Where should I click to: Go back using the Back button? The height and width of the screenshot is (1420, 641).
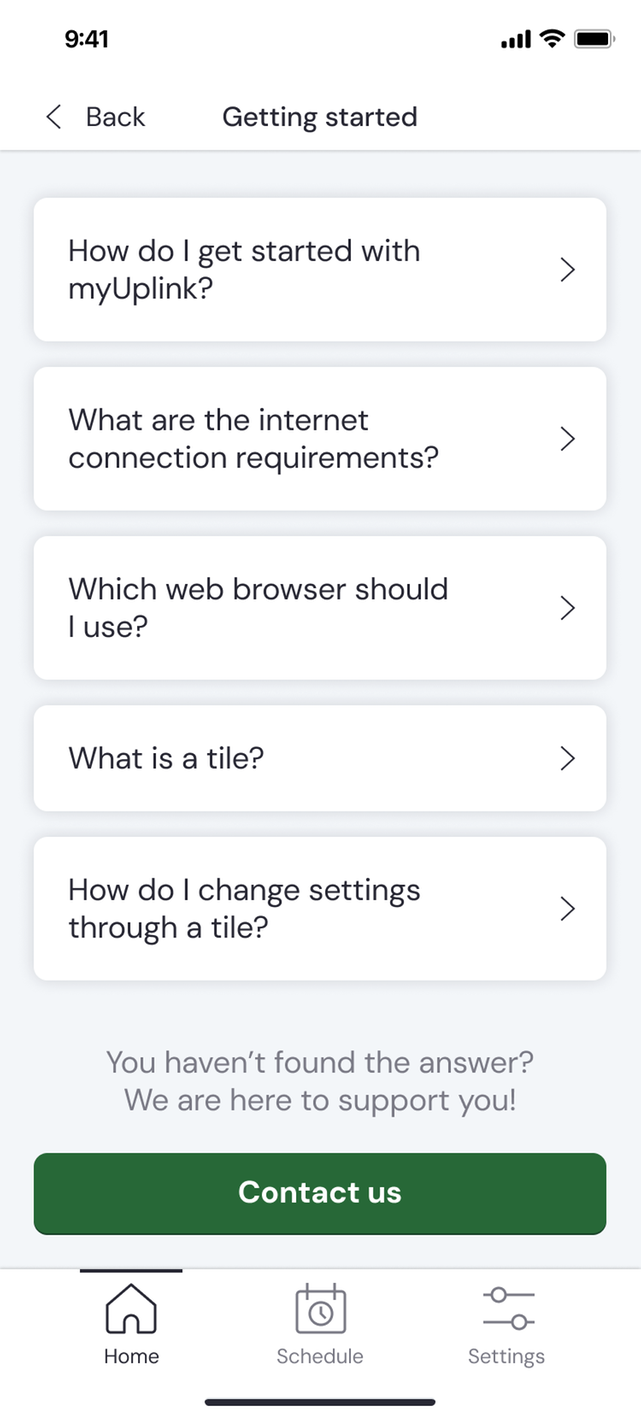tap(96, 117)
